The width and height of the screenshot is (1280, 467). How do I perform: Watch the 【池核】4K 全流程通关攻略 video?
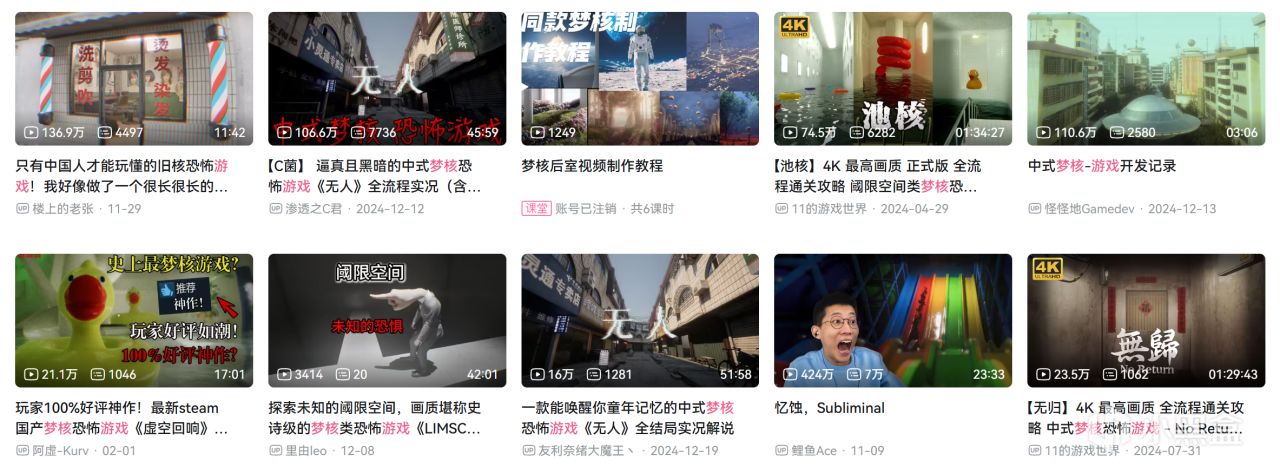point(892,79)
